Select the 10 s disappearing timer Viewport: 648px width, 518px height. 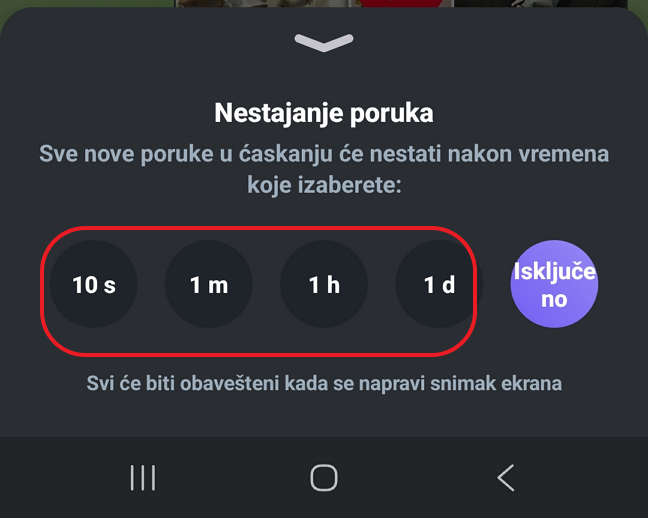94,285
